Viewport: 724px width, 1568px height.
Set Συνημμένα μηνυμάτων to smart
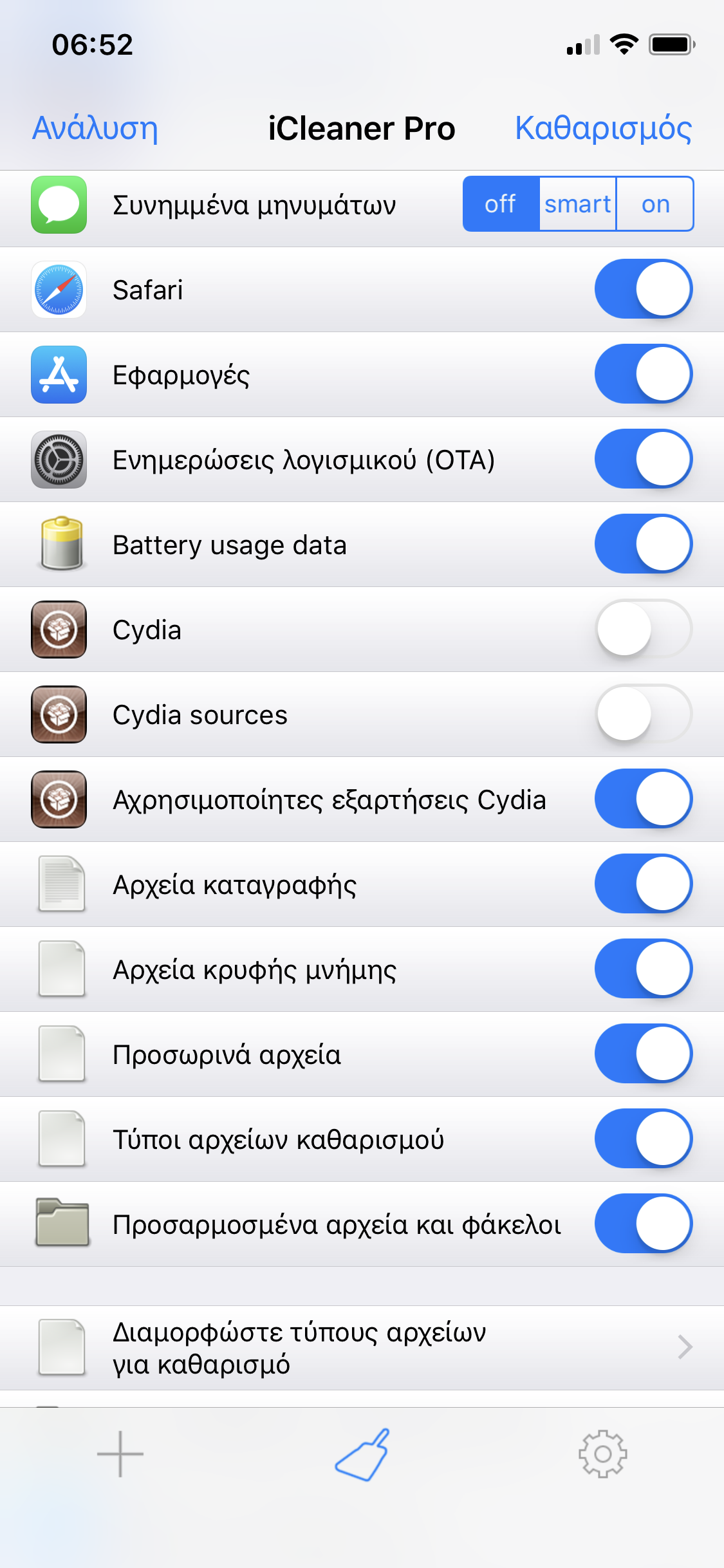click(578, 204)
